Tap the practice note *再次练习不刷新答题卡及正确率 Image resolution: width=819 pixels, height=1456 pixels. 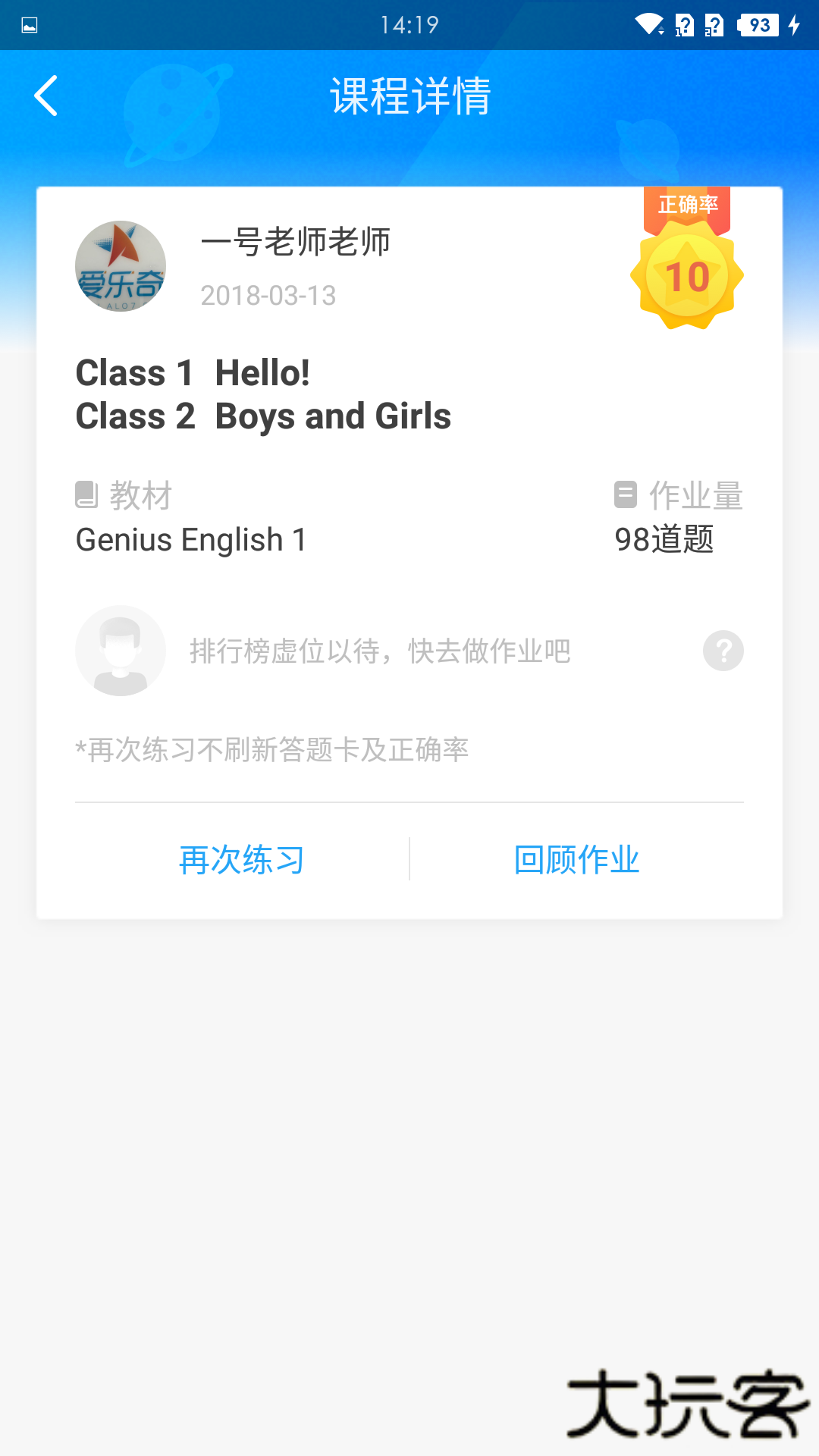(271, 750)
